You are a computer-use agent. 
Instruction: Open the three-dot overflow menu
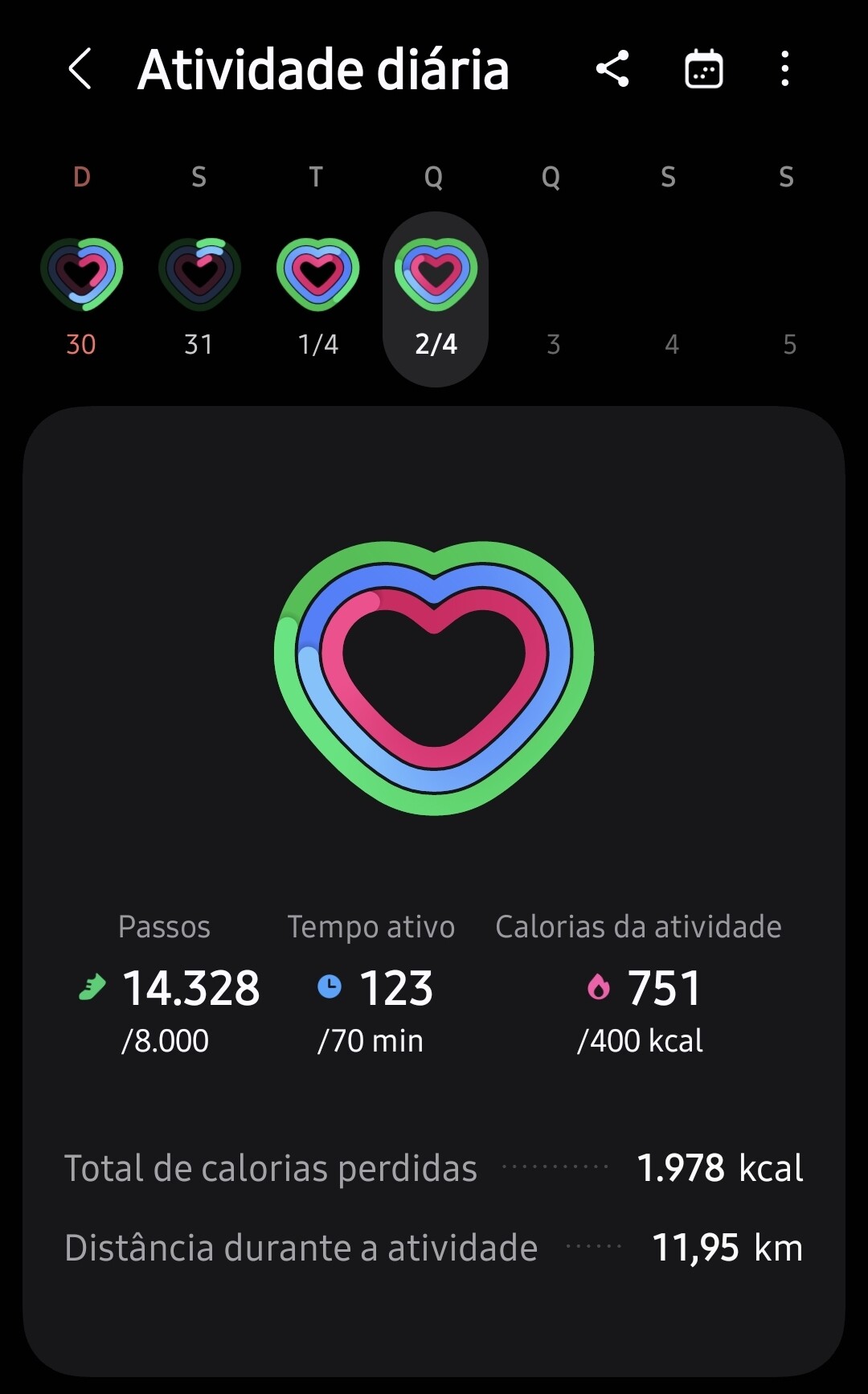click(784, 69)
